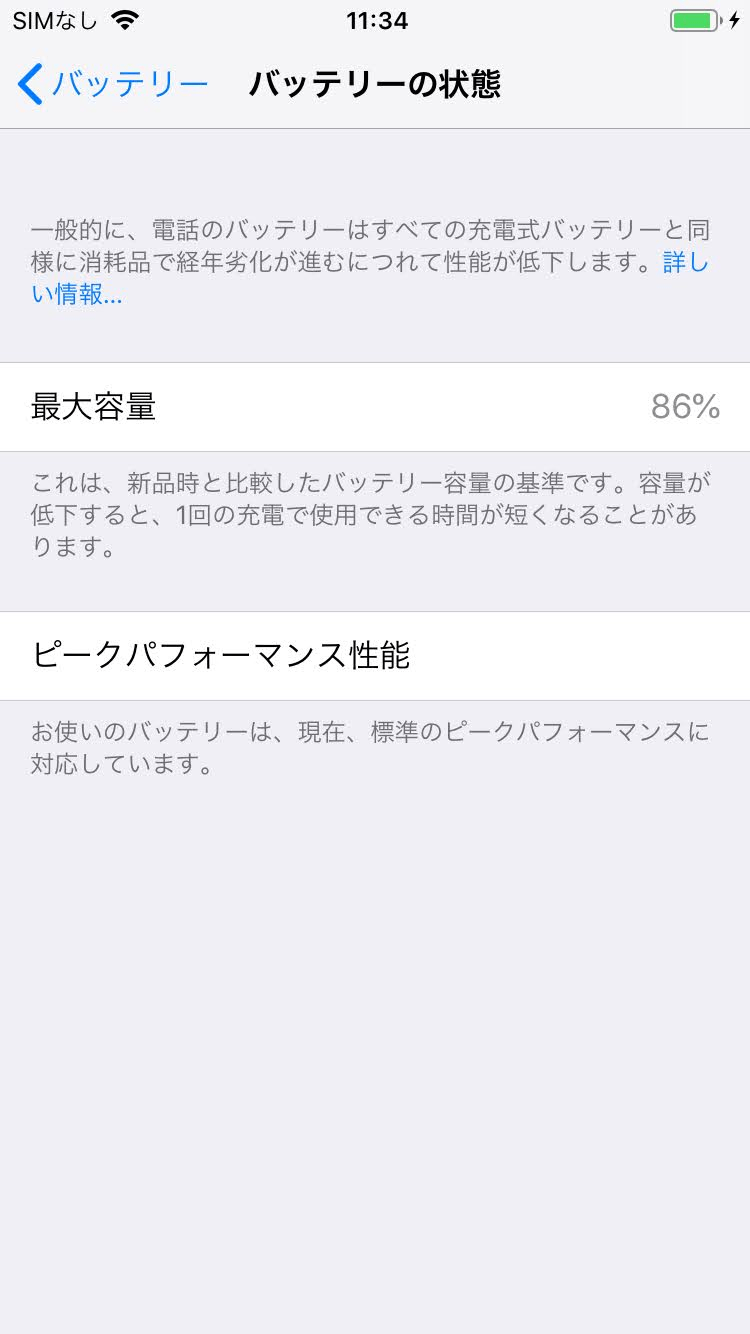Screen dimensions: 750x1334
Task: Select the 最大容量 row
Action: 375,407
